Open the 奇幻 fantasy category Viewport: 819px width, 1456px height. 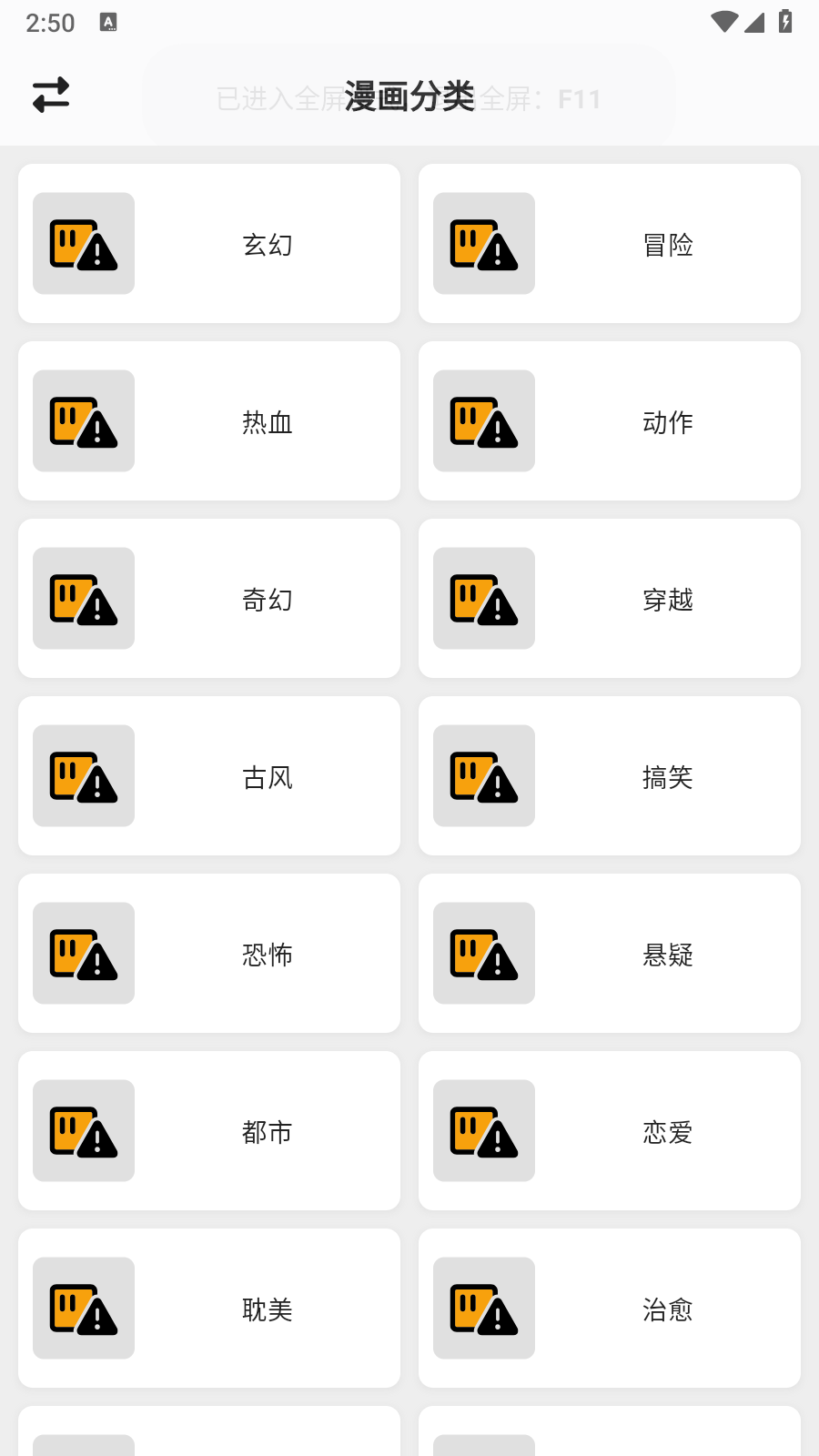[x=209, y=598]
